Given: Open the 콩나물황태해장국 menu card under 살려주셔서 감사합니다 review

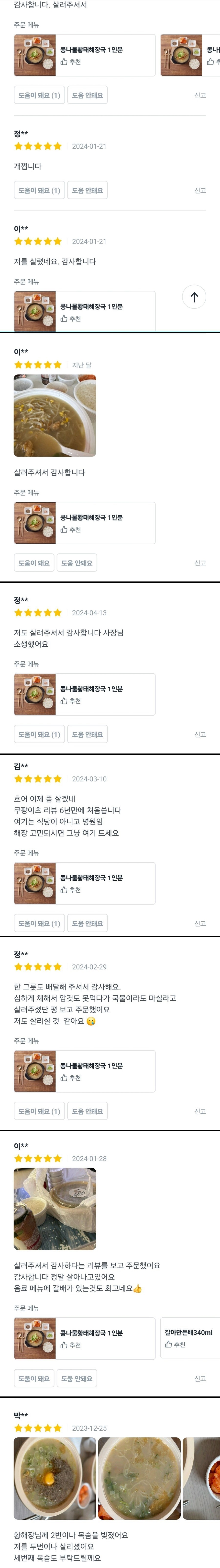Looking at the screenshot, I should coord(84,523).
